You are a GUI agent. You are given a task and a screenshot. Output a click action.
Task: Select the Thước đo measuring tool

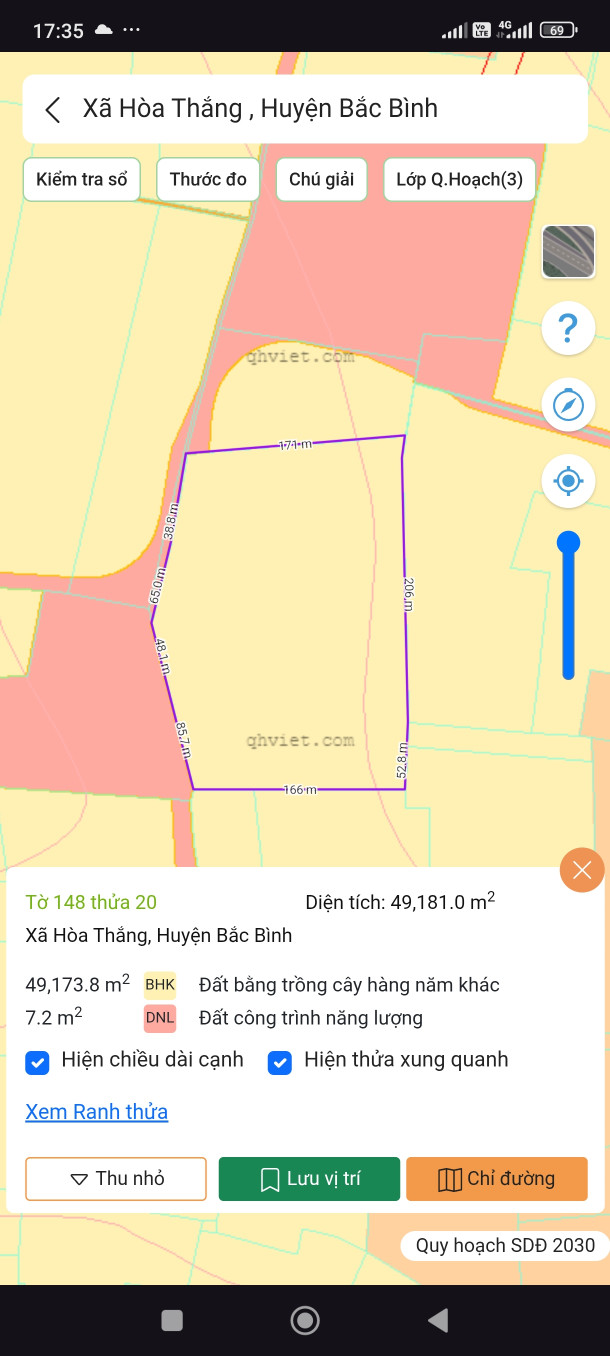208,180
